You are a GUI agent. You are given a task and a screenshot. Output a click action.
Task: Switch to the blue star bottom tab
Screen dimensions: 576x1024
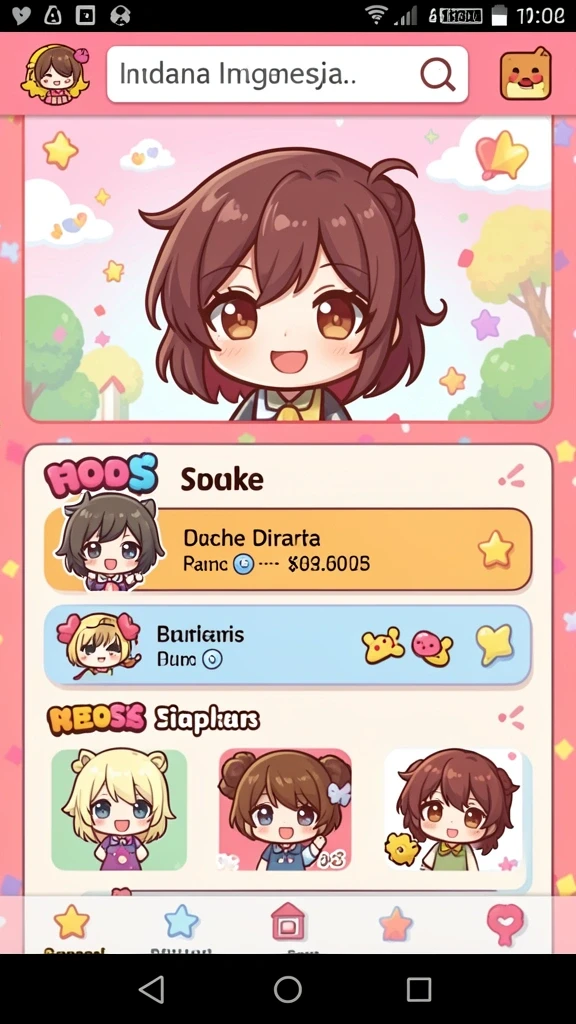tap(181, 921)
